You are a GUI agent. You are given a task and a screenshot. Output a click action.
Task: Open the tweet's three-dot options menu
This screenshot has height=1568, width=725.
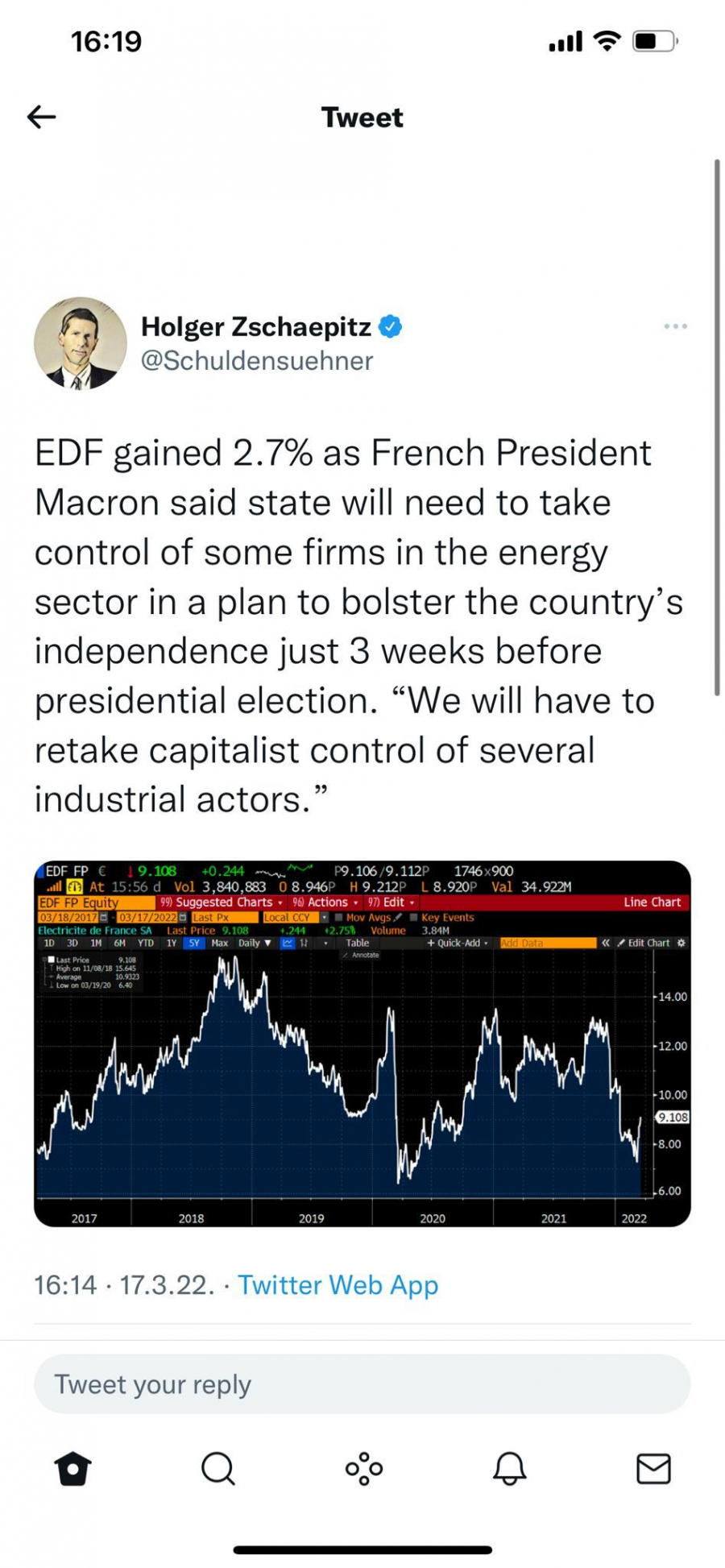coord(675,326)
